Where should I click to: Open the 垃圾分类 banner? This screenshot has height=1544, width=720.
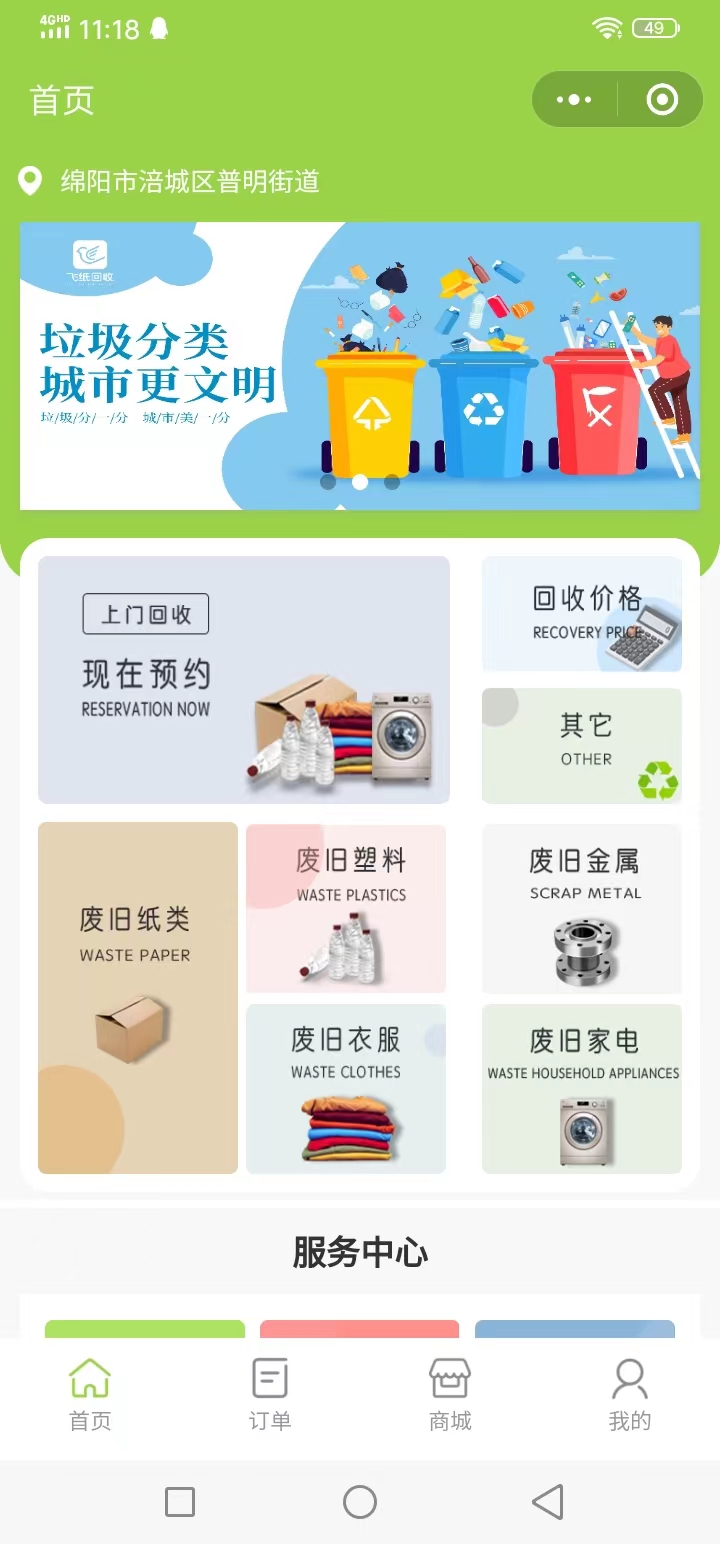[360, 366]
